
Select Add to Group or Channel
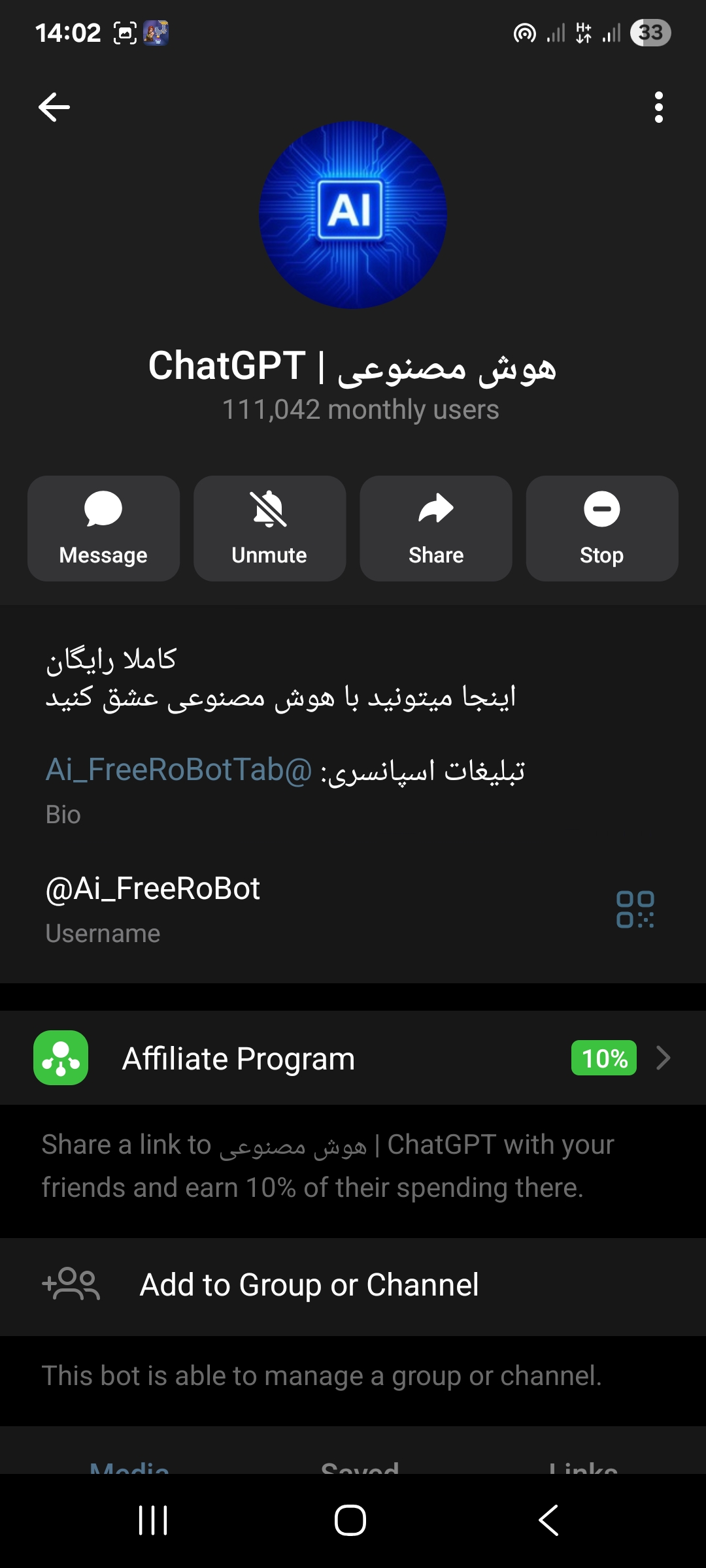point(310,1285)
